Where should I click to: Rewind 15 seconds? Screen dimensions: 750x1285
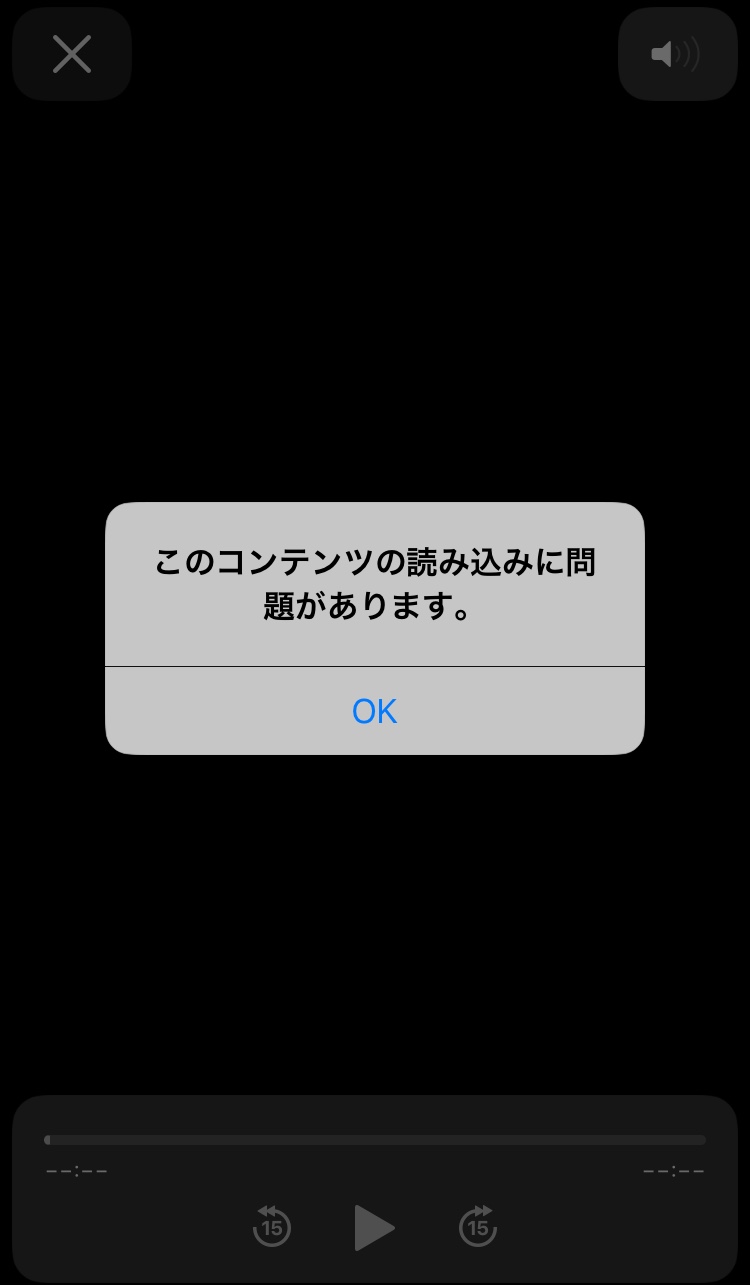272,1226
